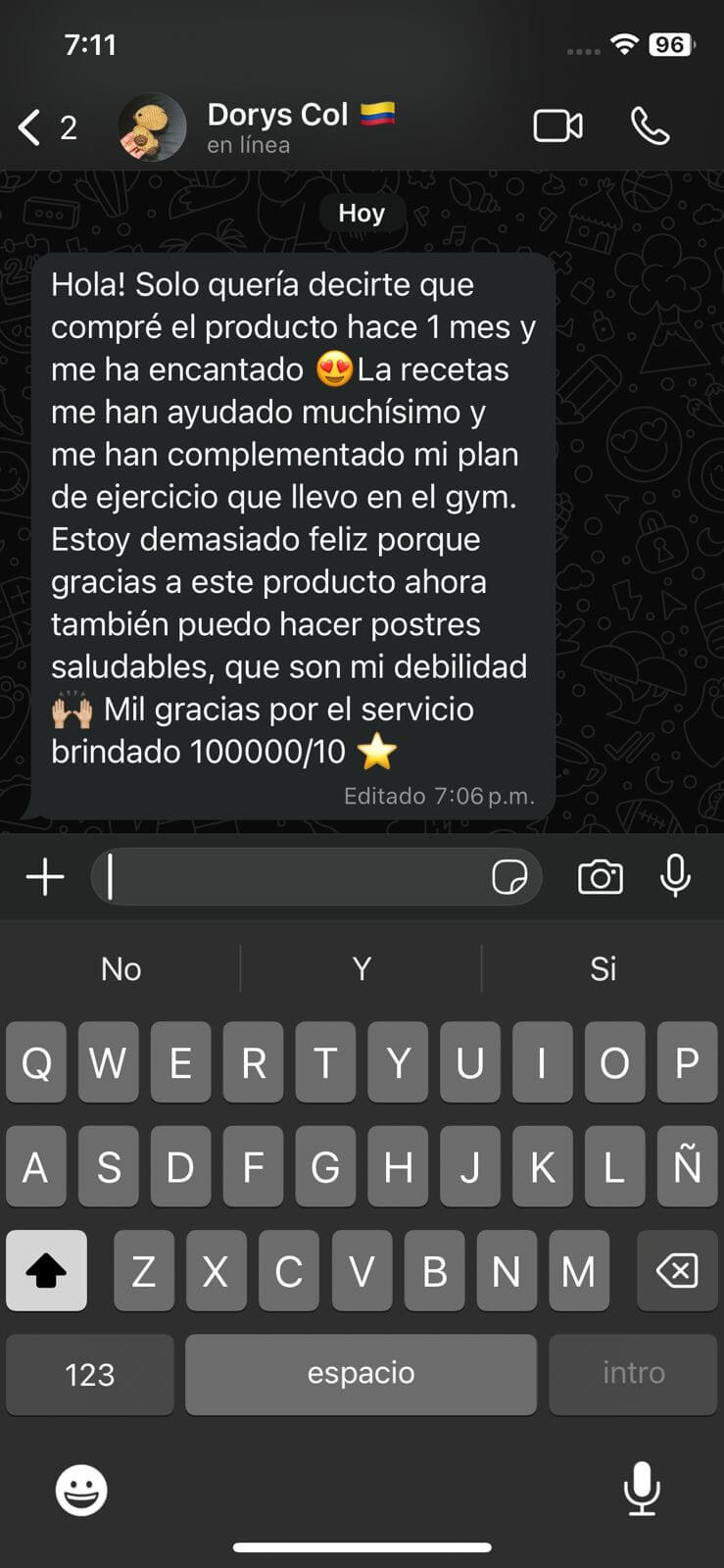Open the sticker picker in message box

click(x=509, y=876)
